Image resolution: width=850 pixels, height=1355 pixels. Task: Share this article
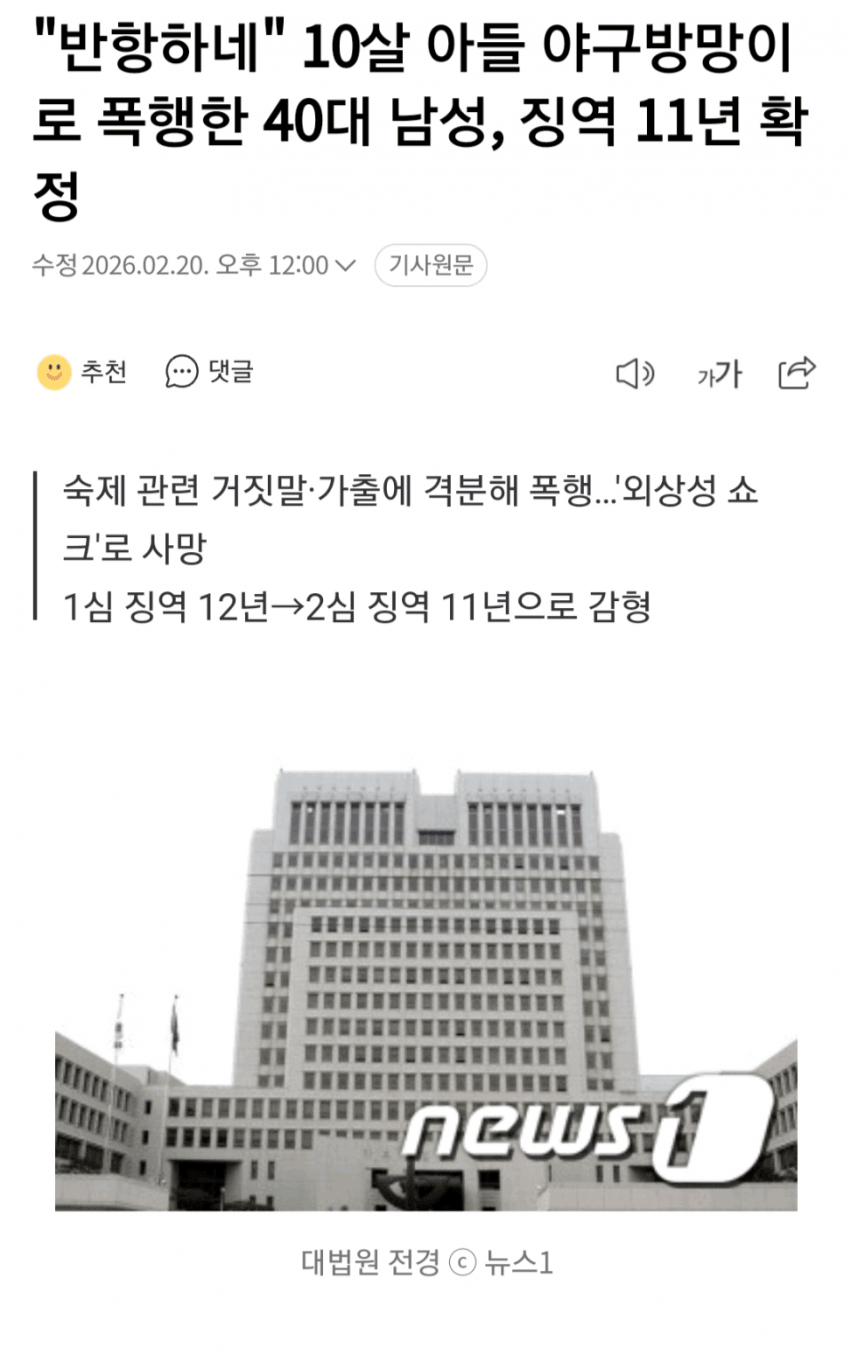click(x=797, y=373)
